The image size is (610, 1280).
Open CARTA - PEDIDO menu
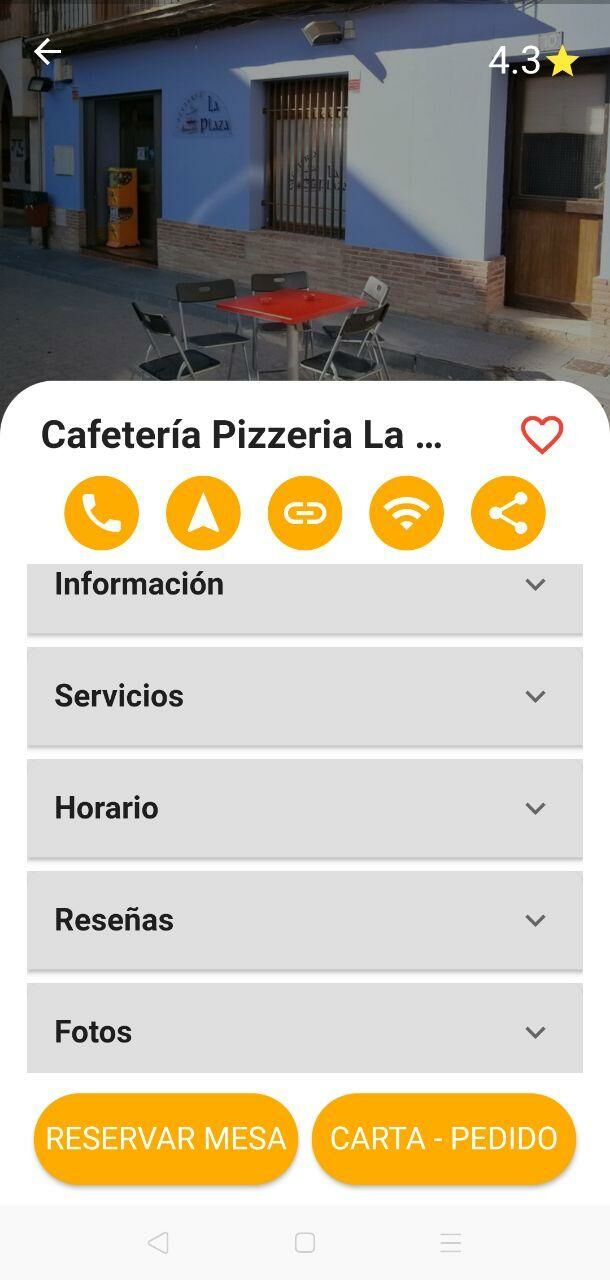(x=444, y=1138)
